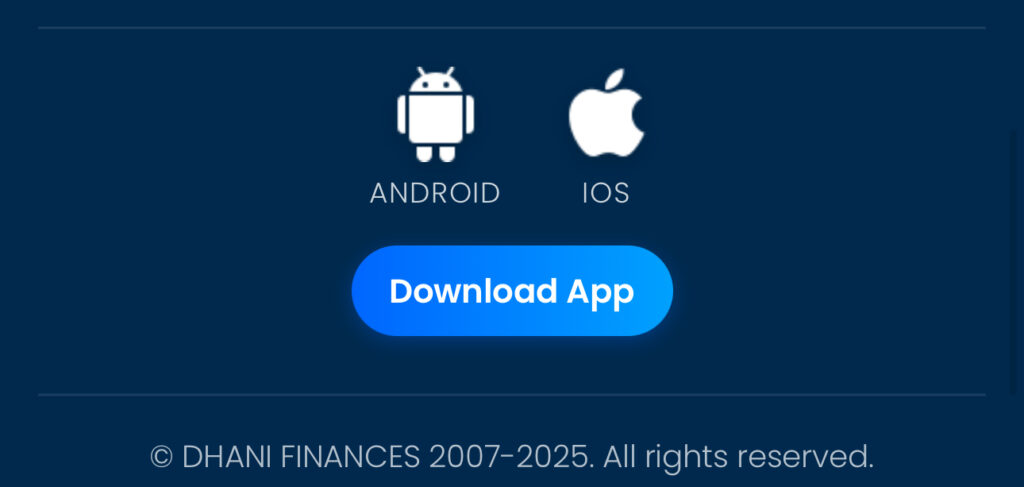Select the Android download icon

coord(435,115)
